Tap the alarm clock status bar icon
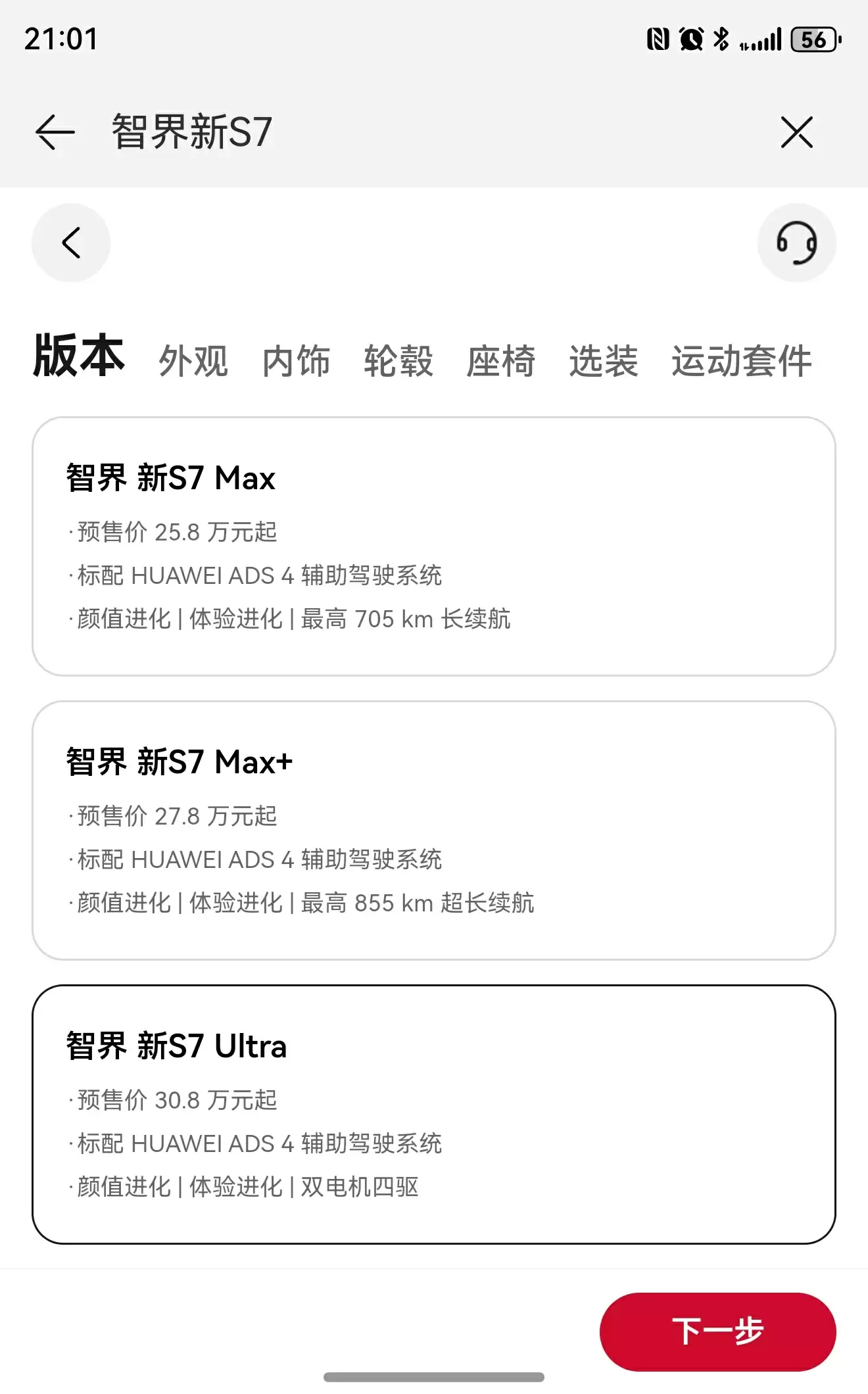Image resolution: width=868 pixels, height=1394 pixels. [690, 39]
